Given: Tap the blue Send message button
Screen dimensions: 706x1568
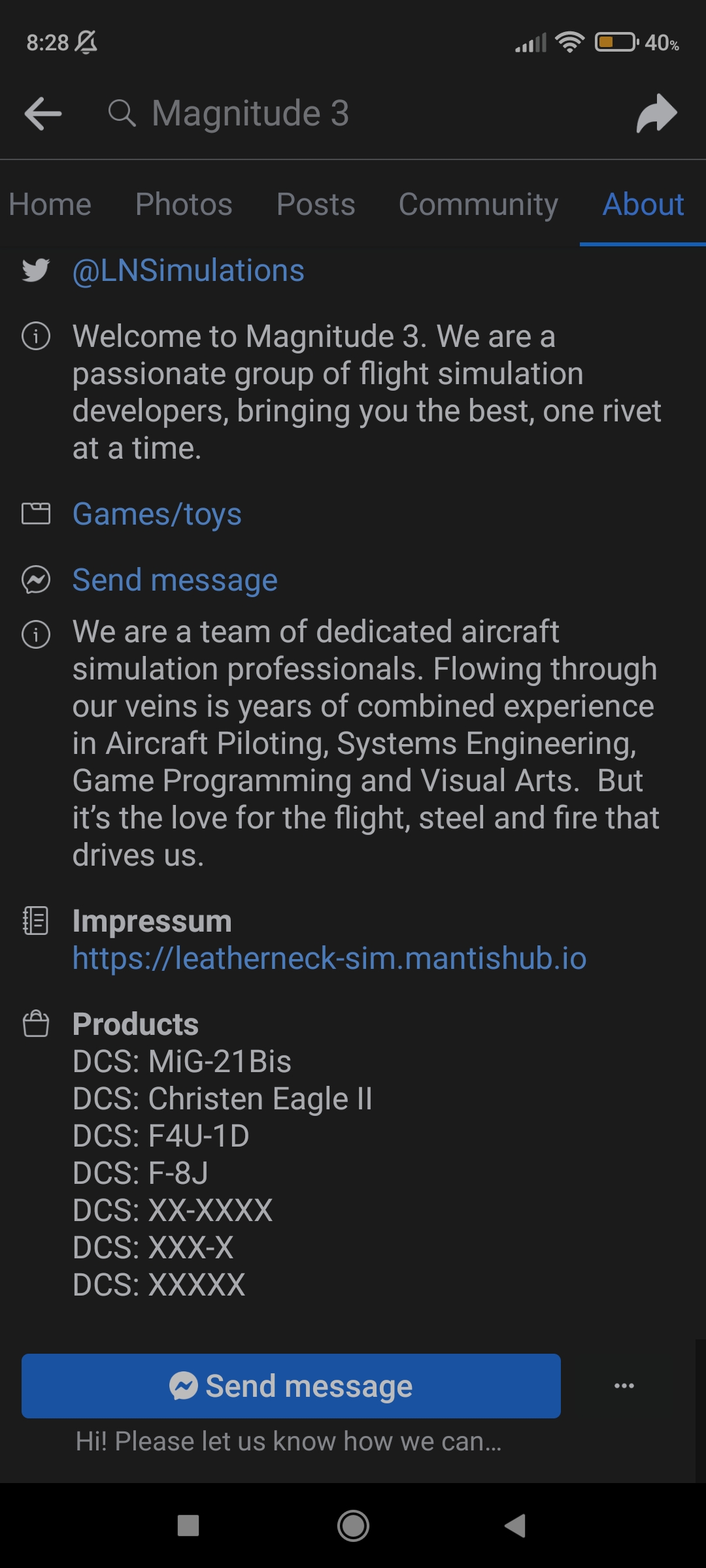Looking at the screenshot, I should [x=291, y=1386].
